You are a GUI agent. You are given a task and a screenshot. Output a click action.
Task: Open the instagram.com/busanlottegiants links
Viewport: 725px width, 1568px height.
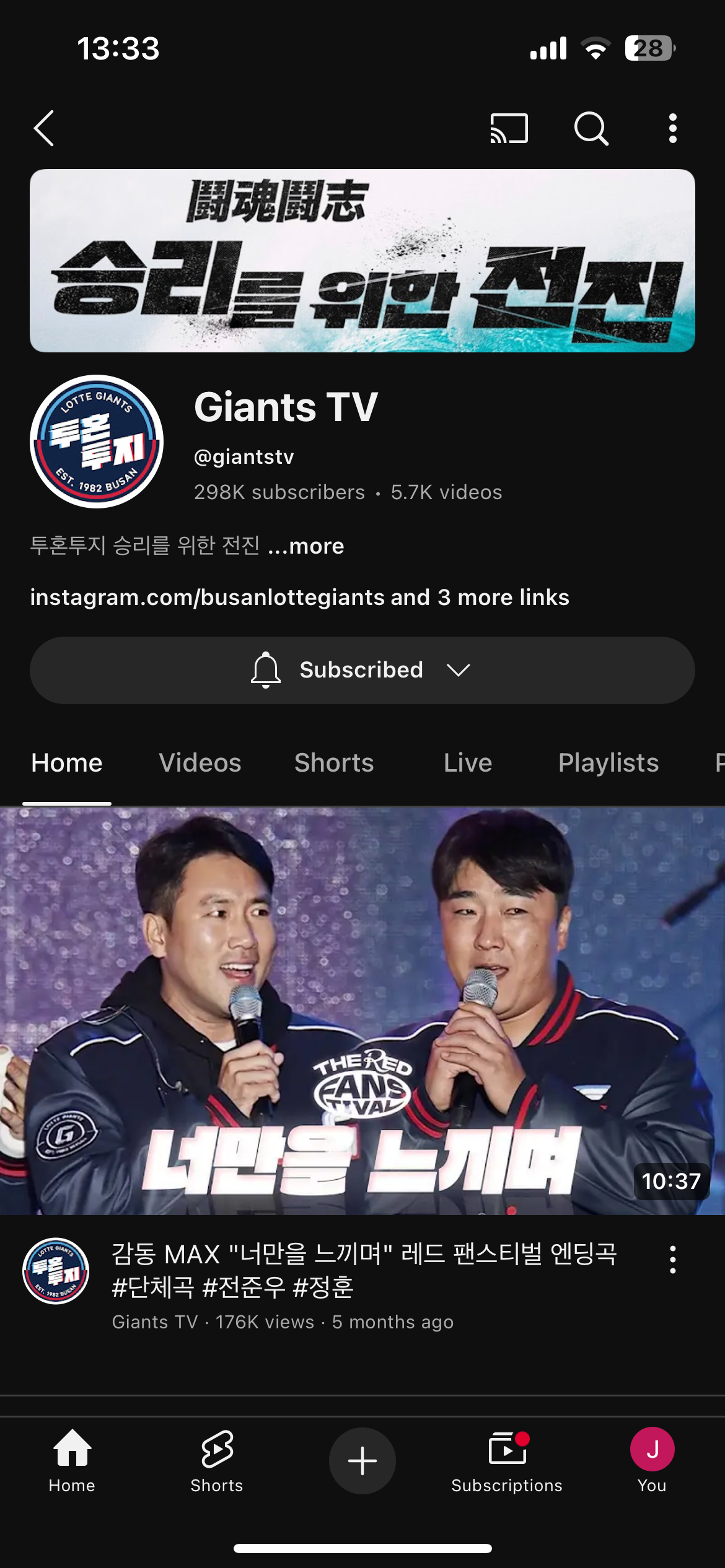(299, 598)
